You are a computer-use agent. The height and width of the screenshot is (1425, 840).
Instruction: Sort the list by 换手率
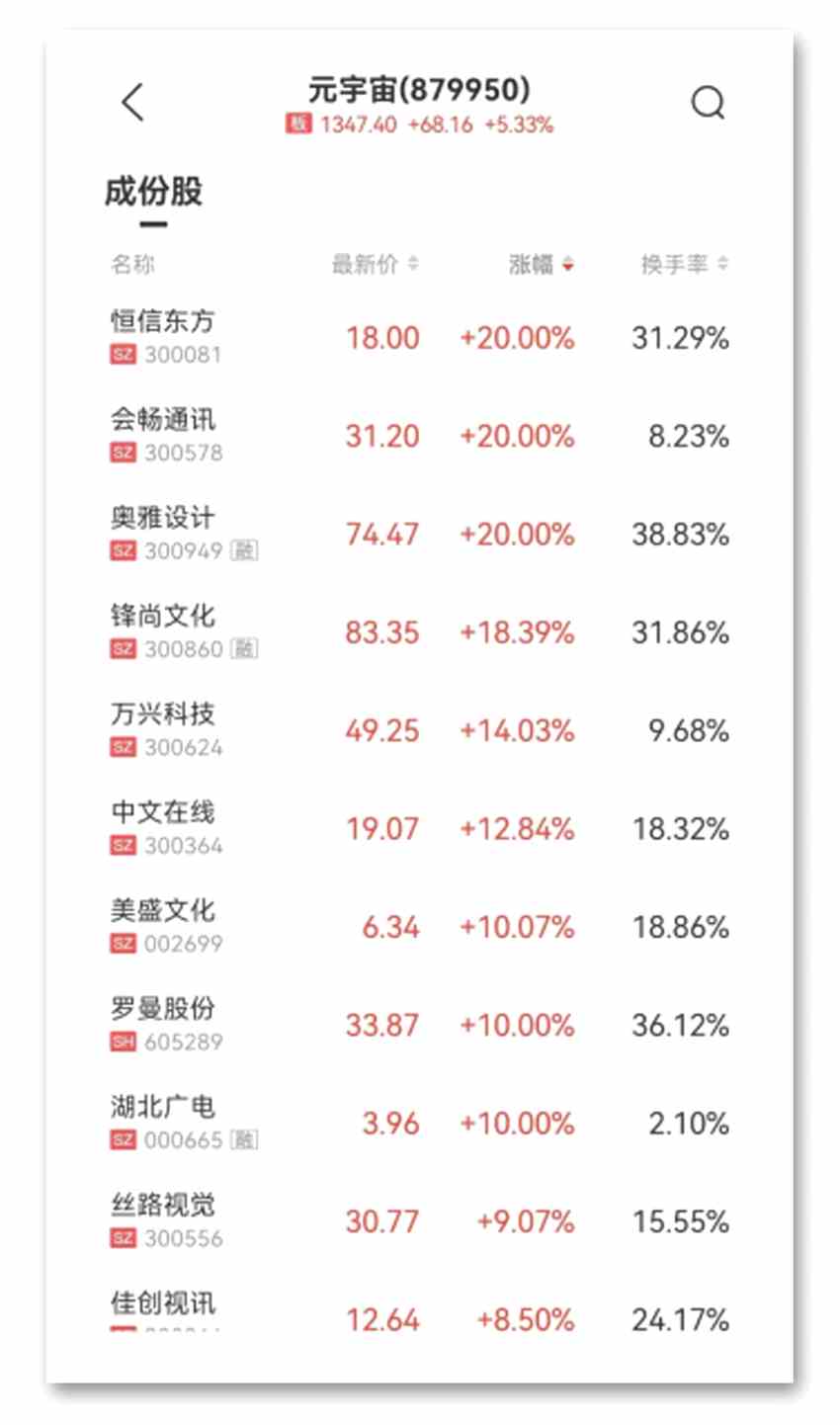tap(684, 264)
